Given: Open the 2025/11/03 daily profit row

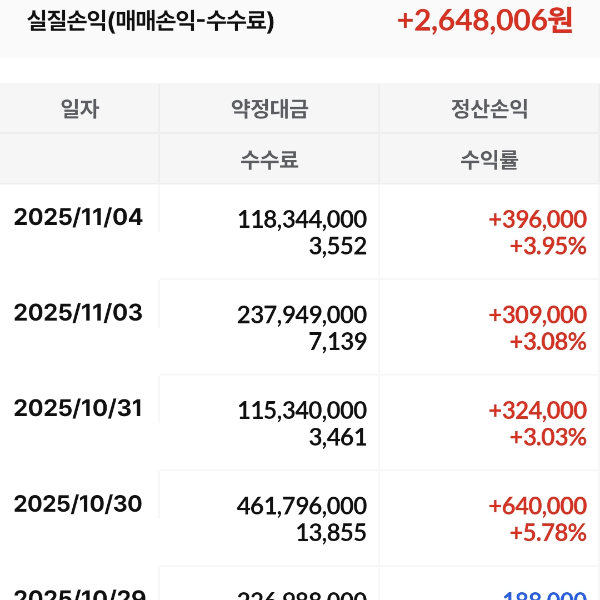Looking at the screenshot, I should point(300,328).
